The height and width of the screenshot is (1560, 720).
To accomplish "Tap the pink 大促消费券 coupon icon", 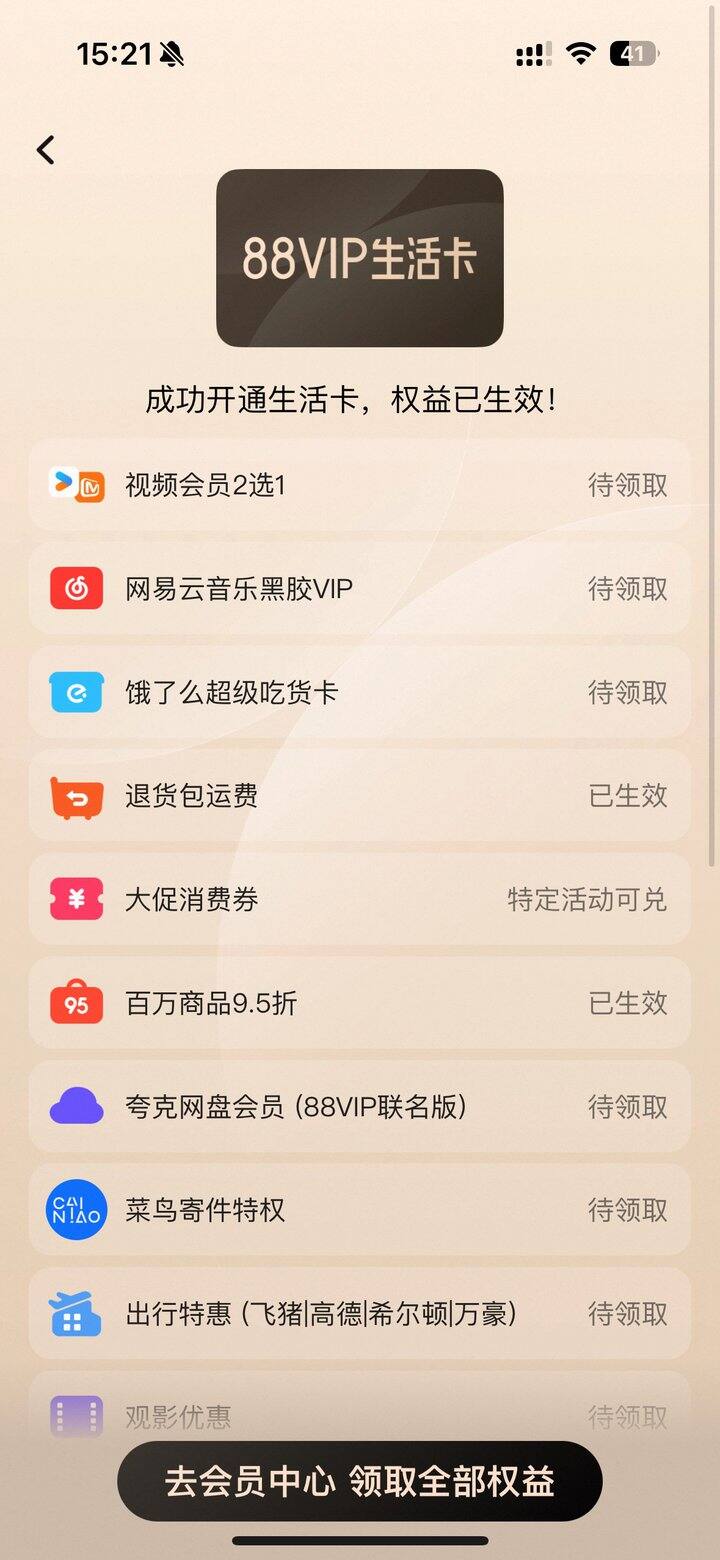I will point(74,900).
